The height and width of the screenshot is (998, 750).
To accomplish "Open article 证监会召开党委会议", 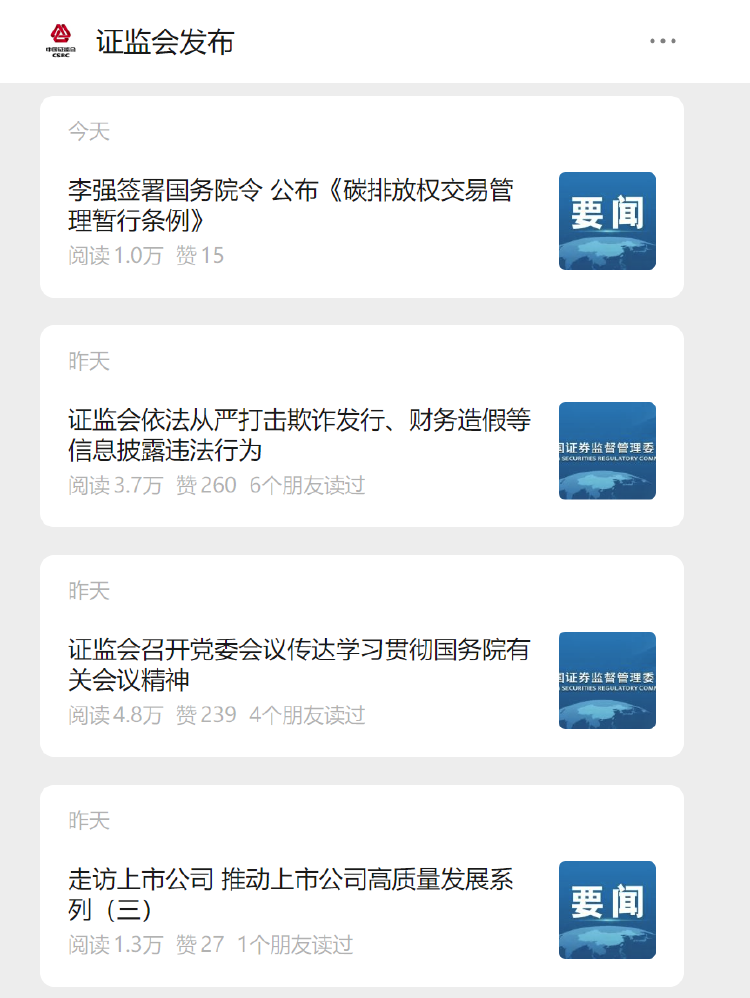I will [x=299, y=664].
